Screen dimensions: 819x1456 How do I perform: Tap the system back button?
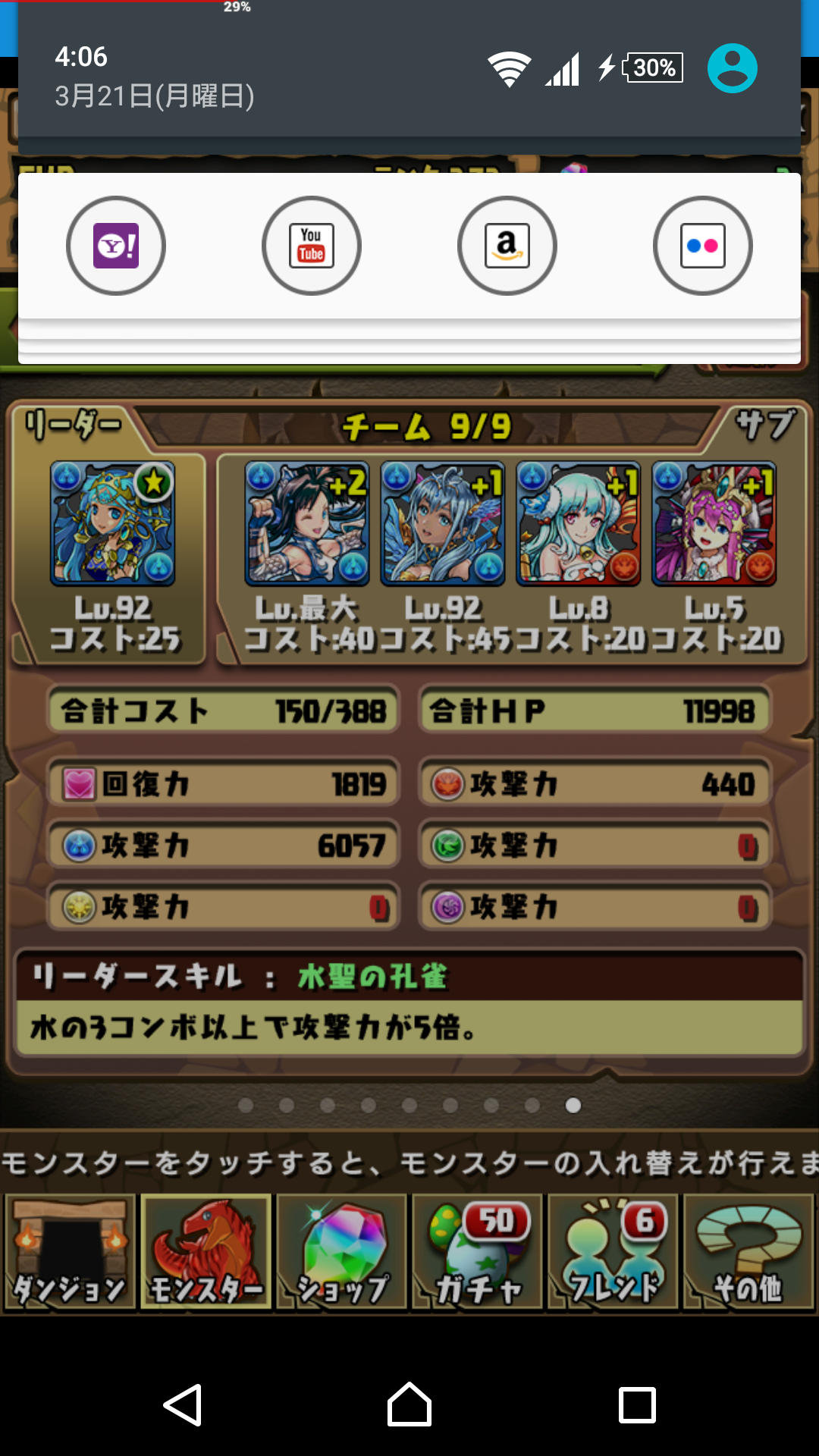pos(183,1405)
